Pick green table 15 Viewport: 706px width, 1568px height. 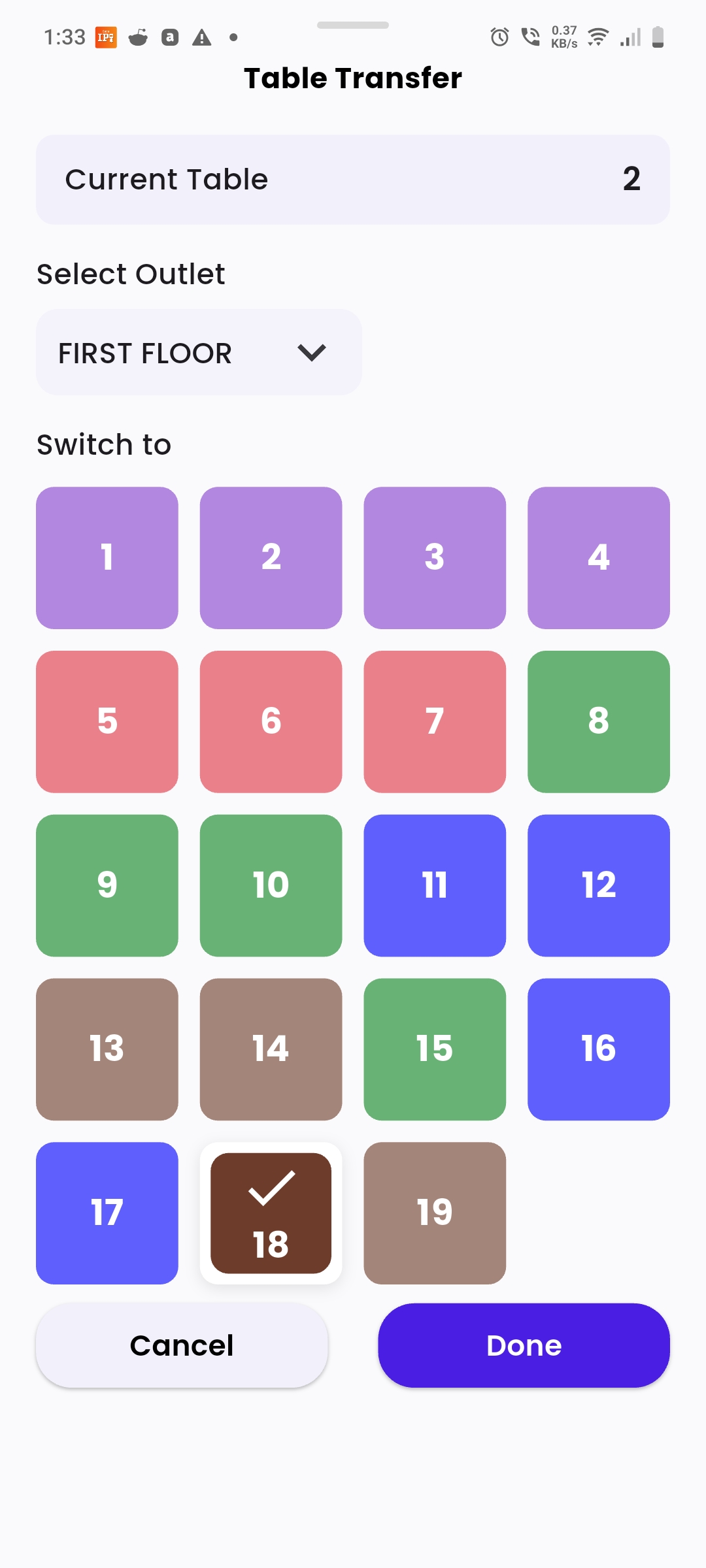click(x=435, y=1049)
